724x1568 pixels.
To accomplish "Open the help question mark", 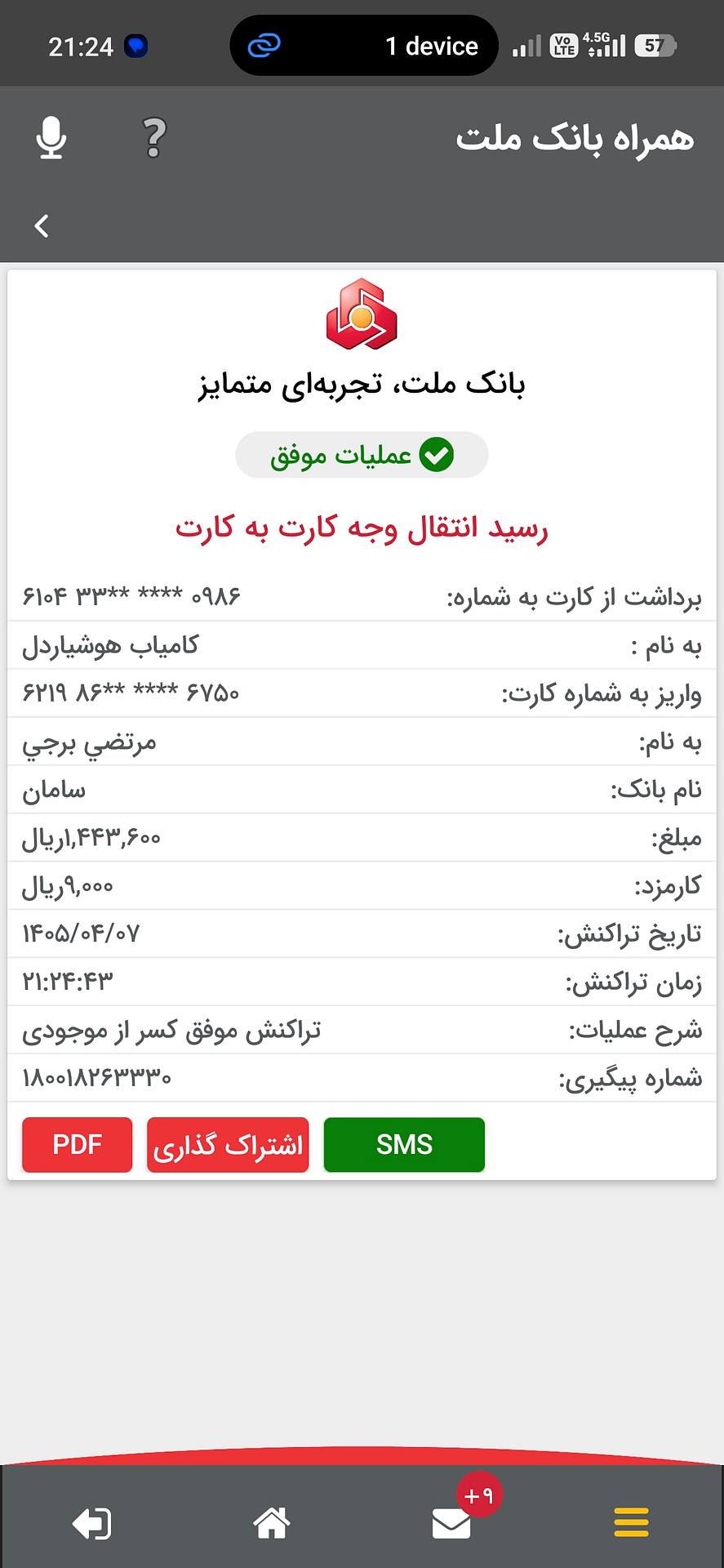I will coord(154,137).
